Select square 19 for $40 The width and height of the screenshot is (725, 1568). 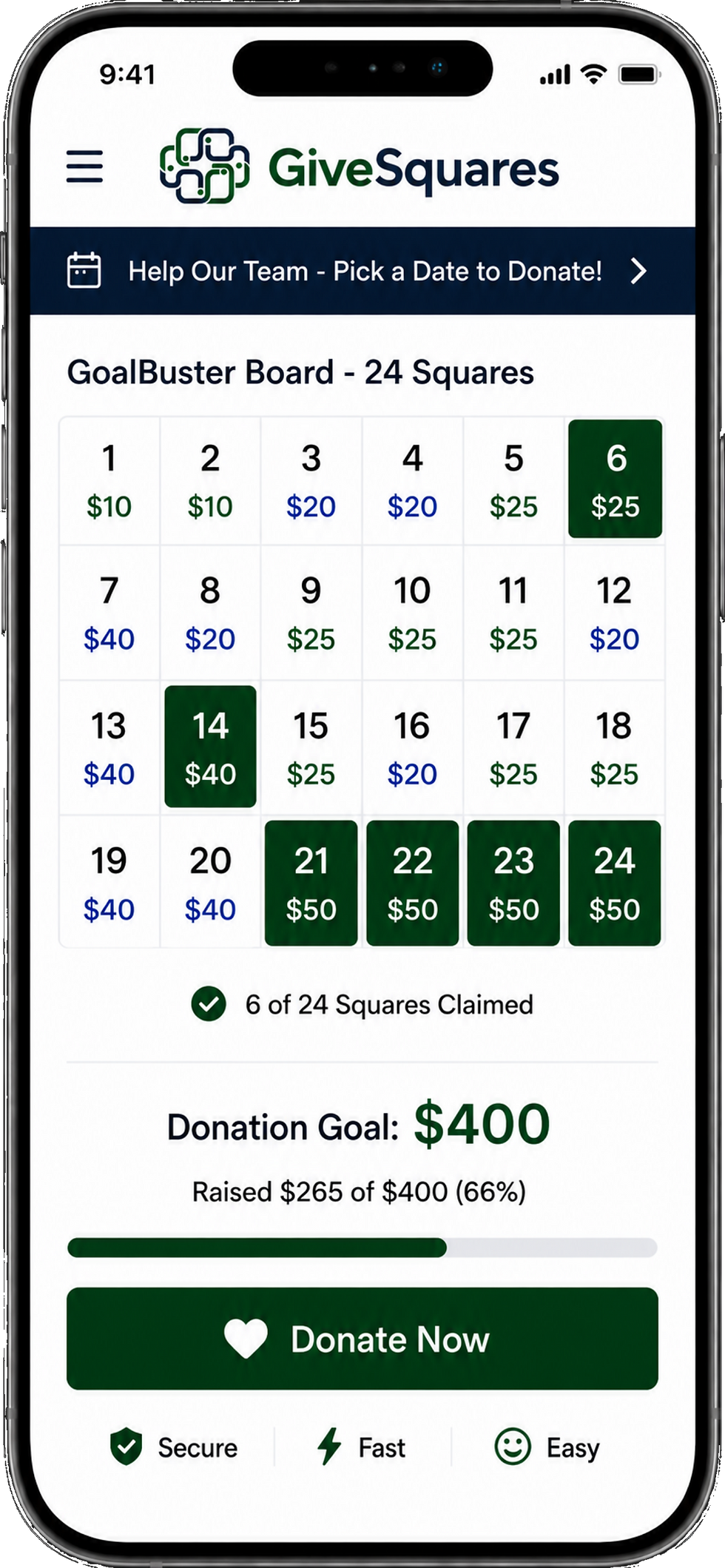pos(109,882)
